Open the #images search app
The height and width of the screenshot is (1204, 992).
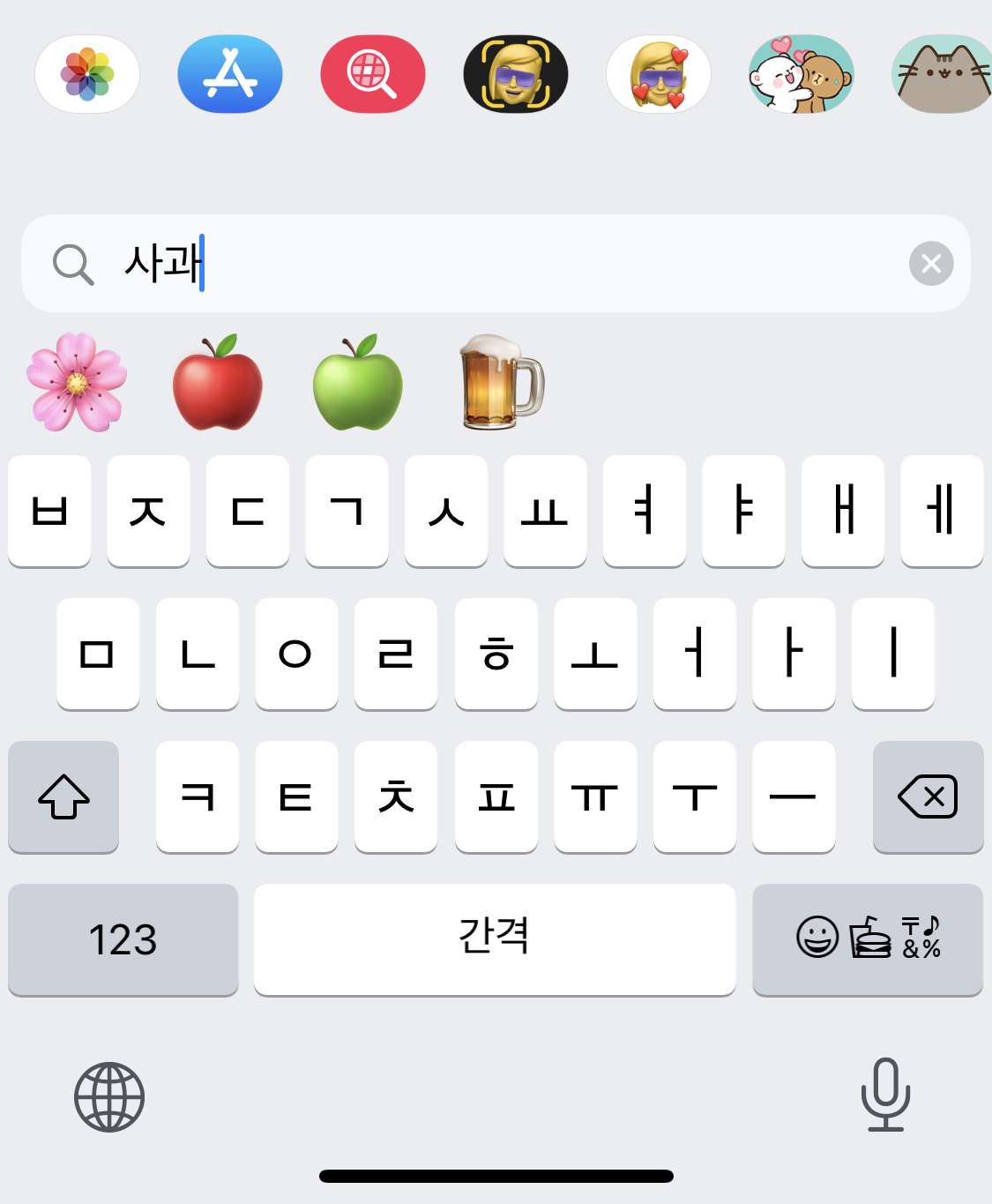[x=373, y=74]
